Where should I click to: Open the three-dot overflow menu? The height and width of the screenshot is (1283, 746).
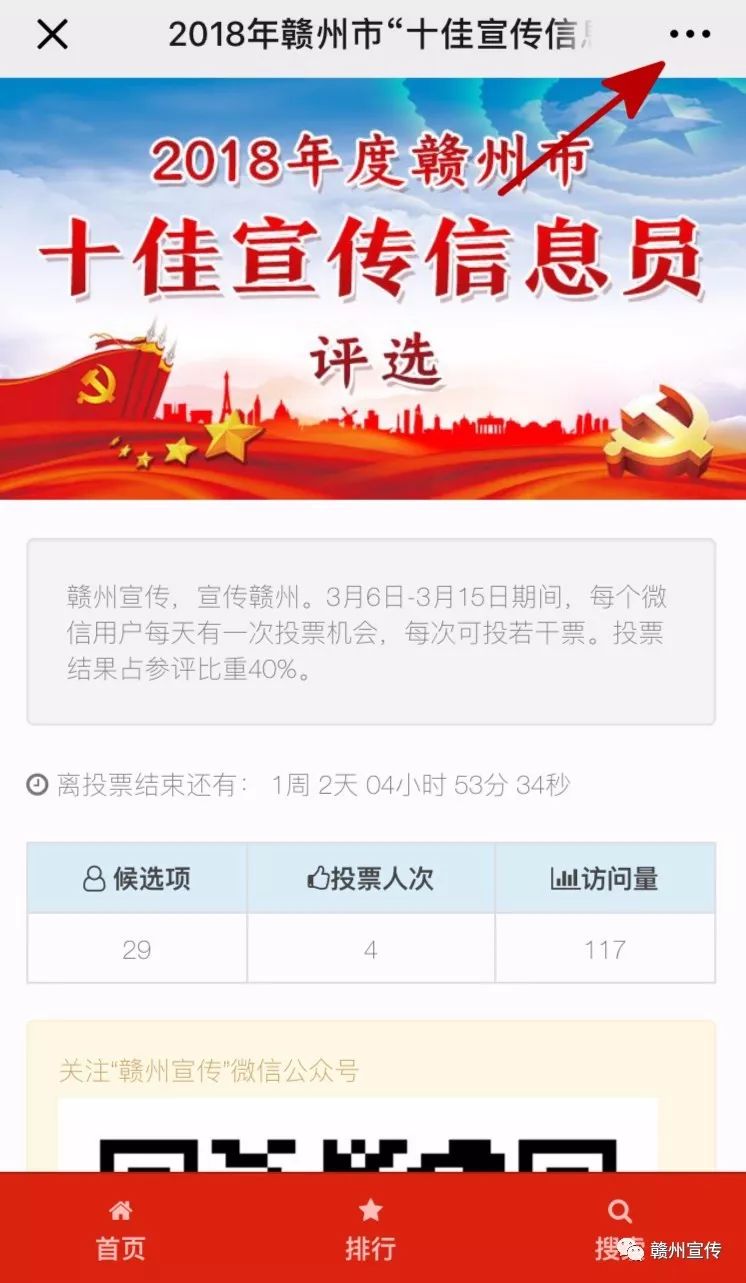[x=689, y=35]
